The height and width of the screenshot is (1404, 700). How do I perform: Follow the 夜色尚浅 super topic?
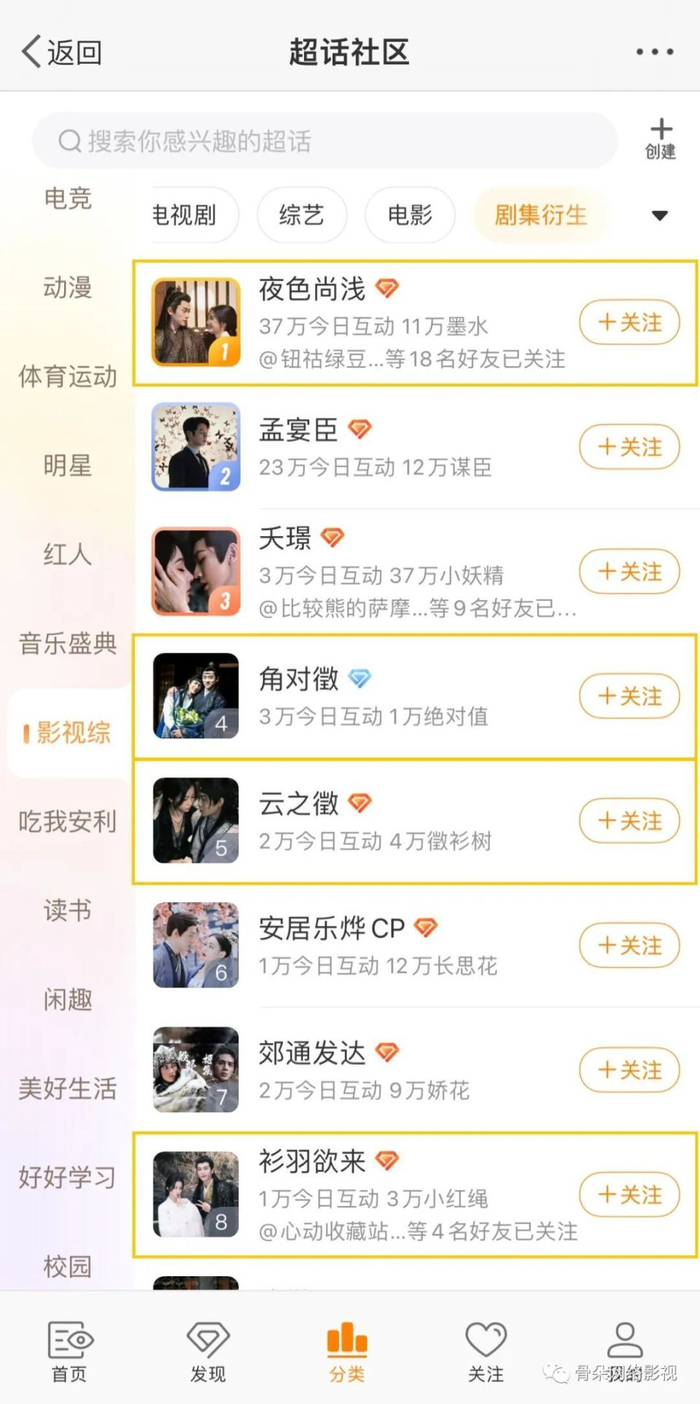pos(629,323)
